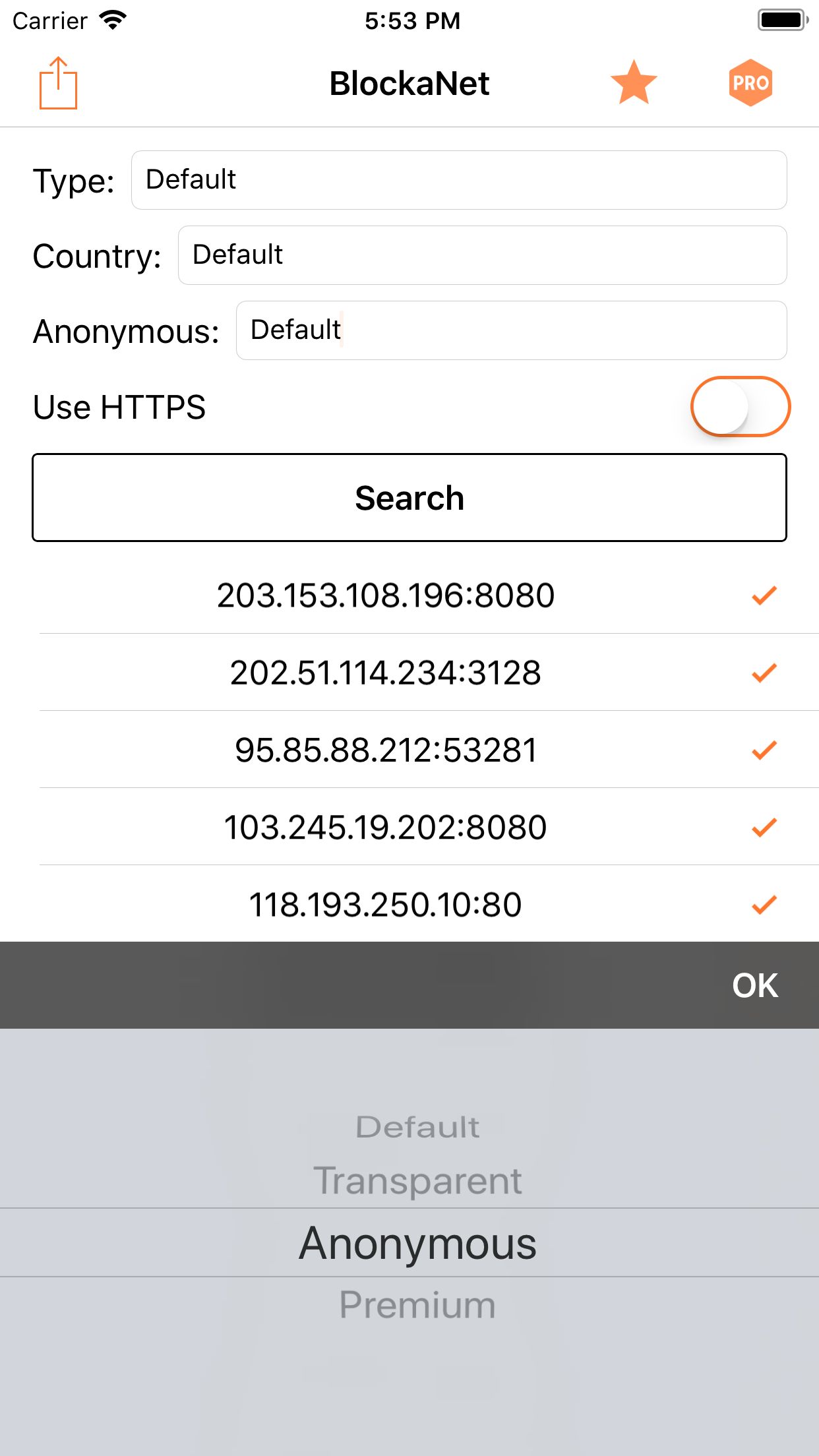Select proxy 95.85.88.212:53281
This screenshot has height=1456, width=819.
click(x=386, y=750)
